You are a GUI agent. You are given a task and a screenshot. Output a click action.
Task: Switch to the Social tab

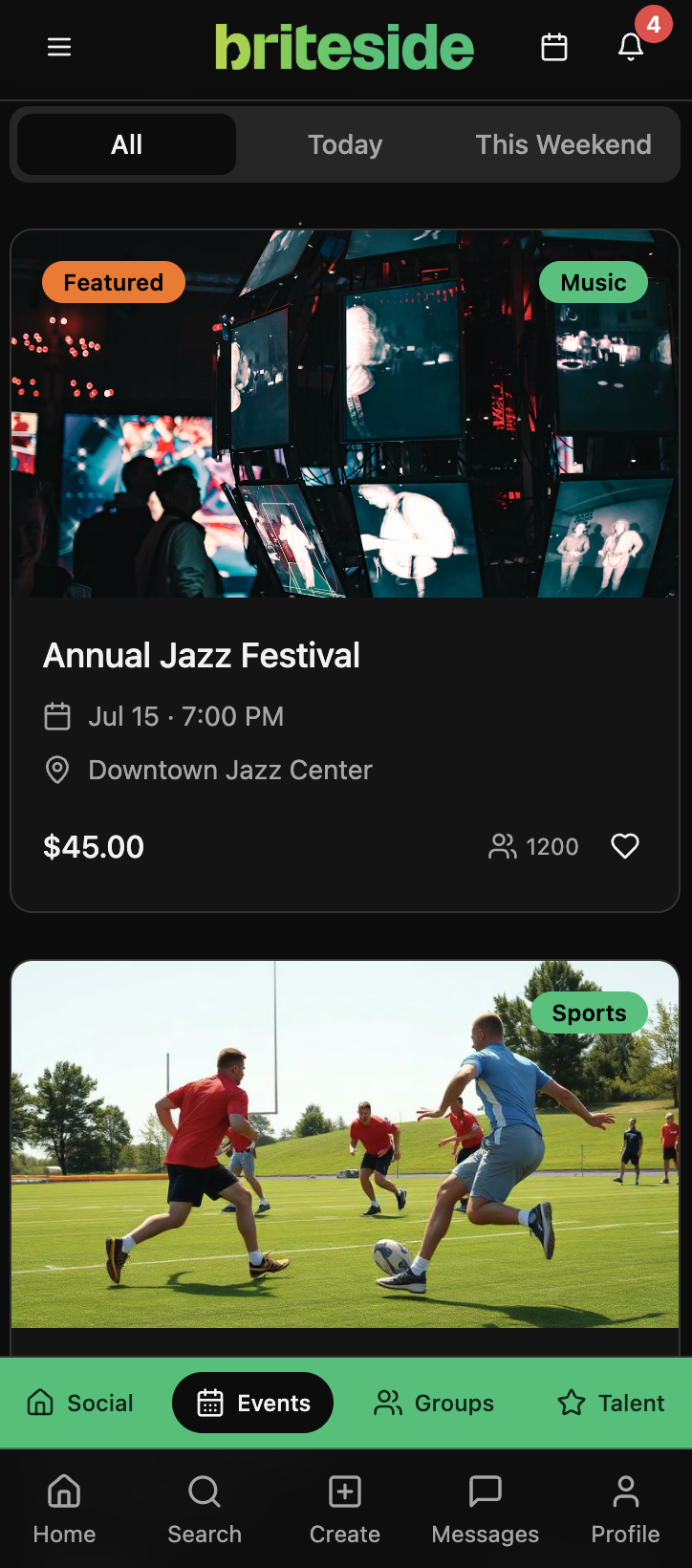tap(79, 1403)
